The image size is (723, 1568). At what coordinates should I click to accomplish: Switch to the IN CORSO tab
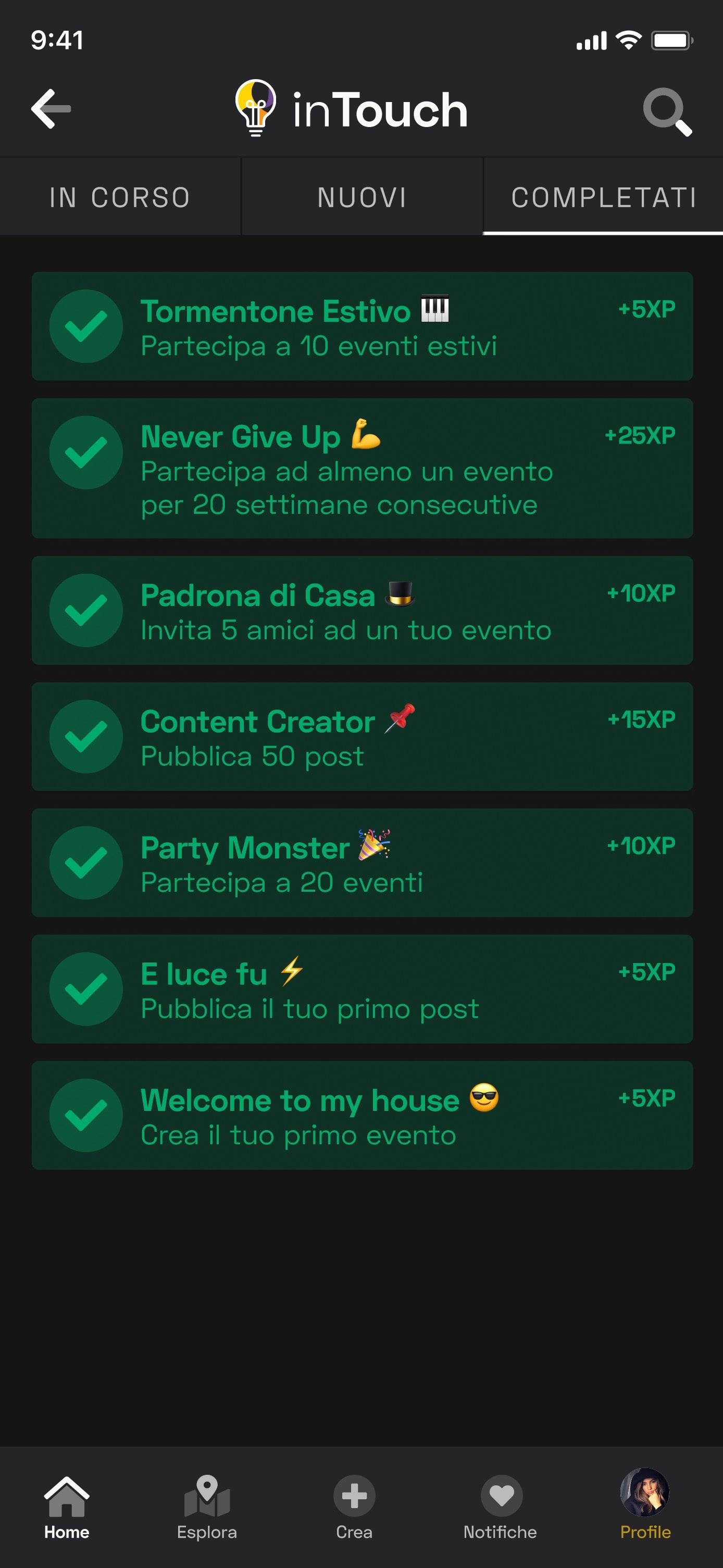[x=120, y=196]
